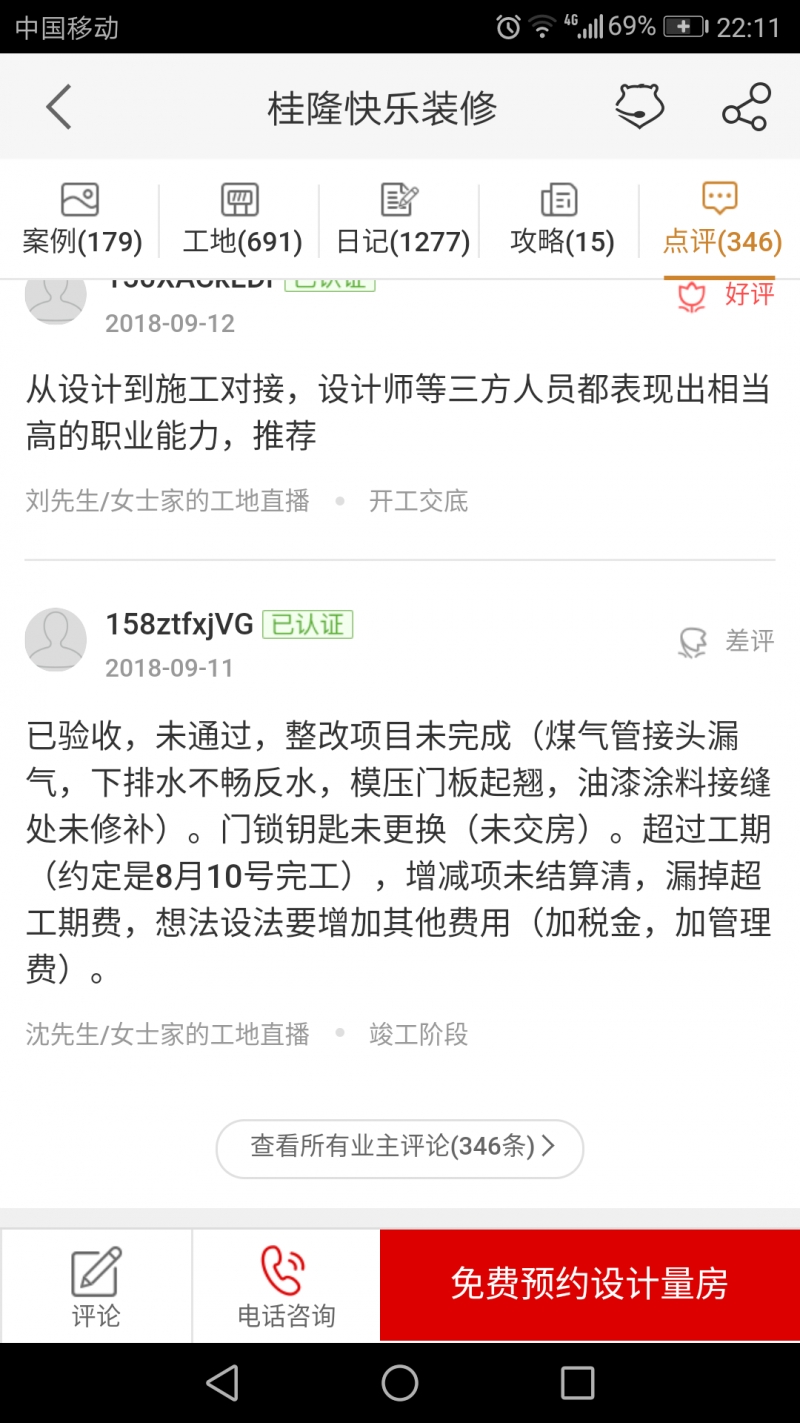Write a review with 评论 button
Image resolution: width=800 pixels, height=1423 pixels.
[x=96, y=1286]
